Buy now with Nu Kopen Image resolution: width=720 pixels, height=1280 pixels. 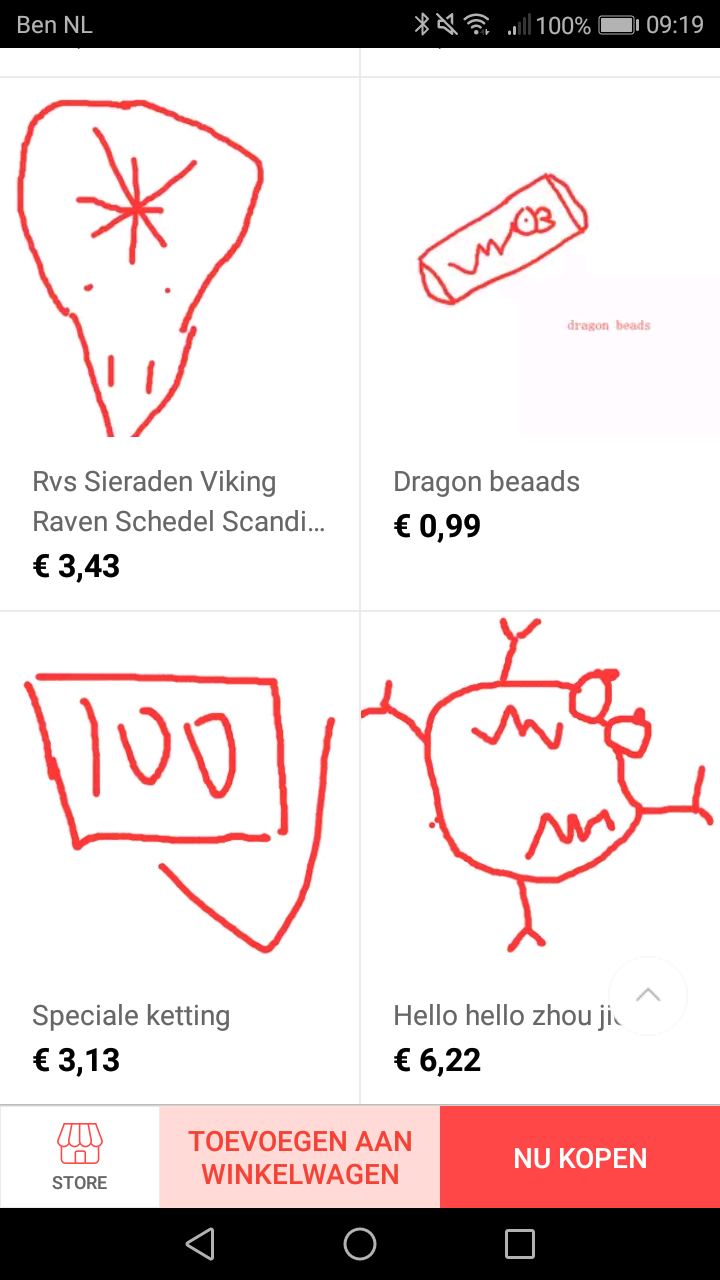tap(580, 1157)
